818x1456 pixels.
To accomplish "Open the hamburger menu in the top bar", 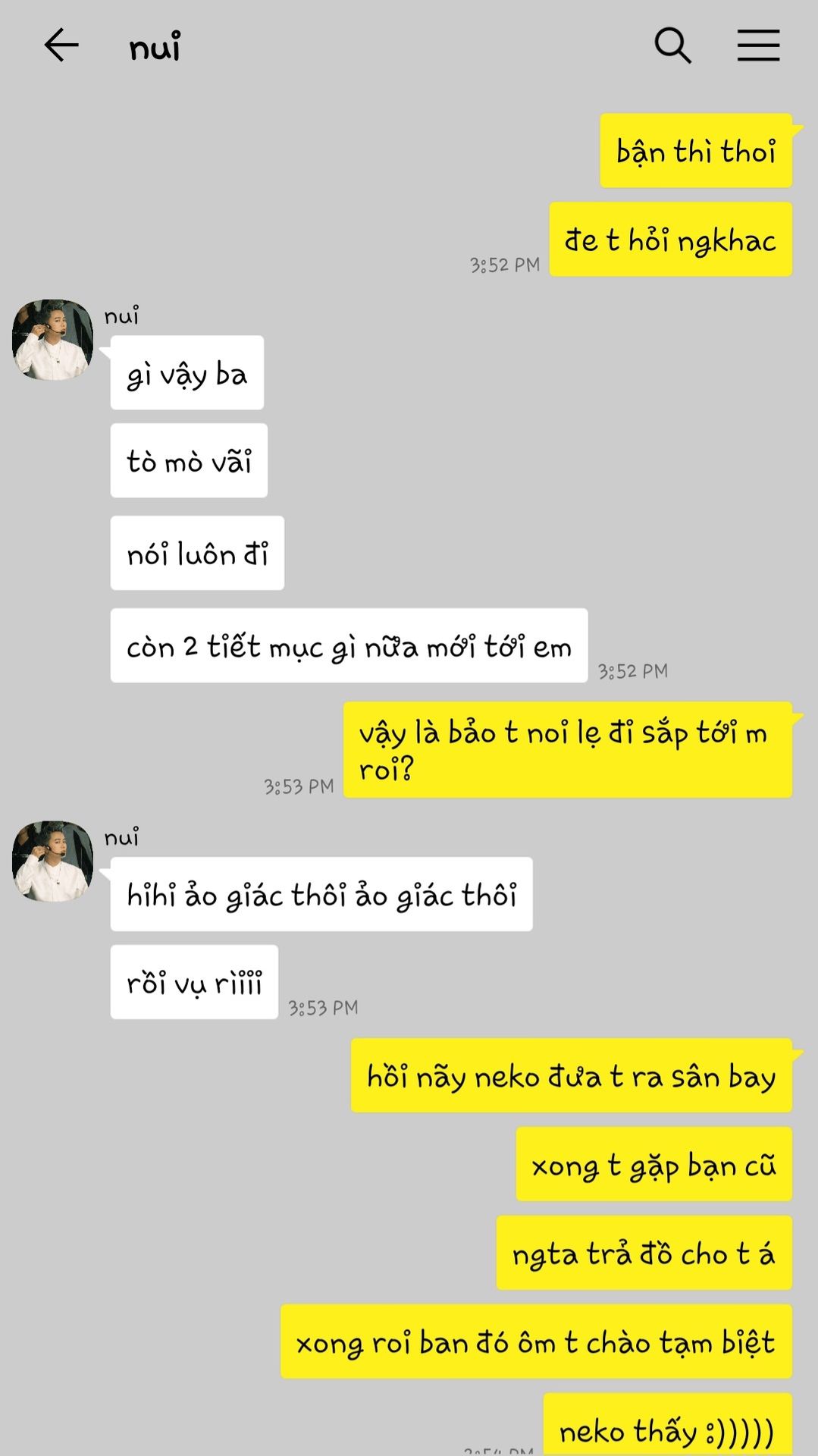I will (x=758, y=45).
